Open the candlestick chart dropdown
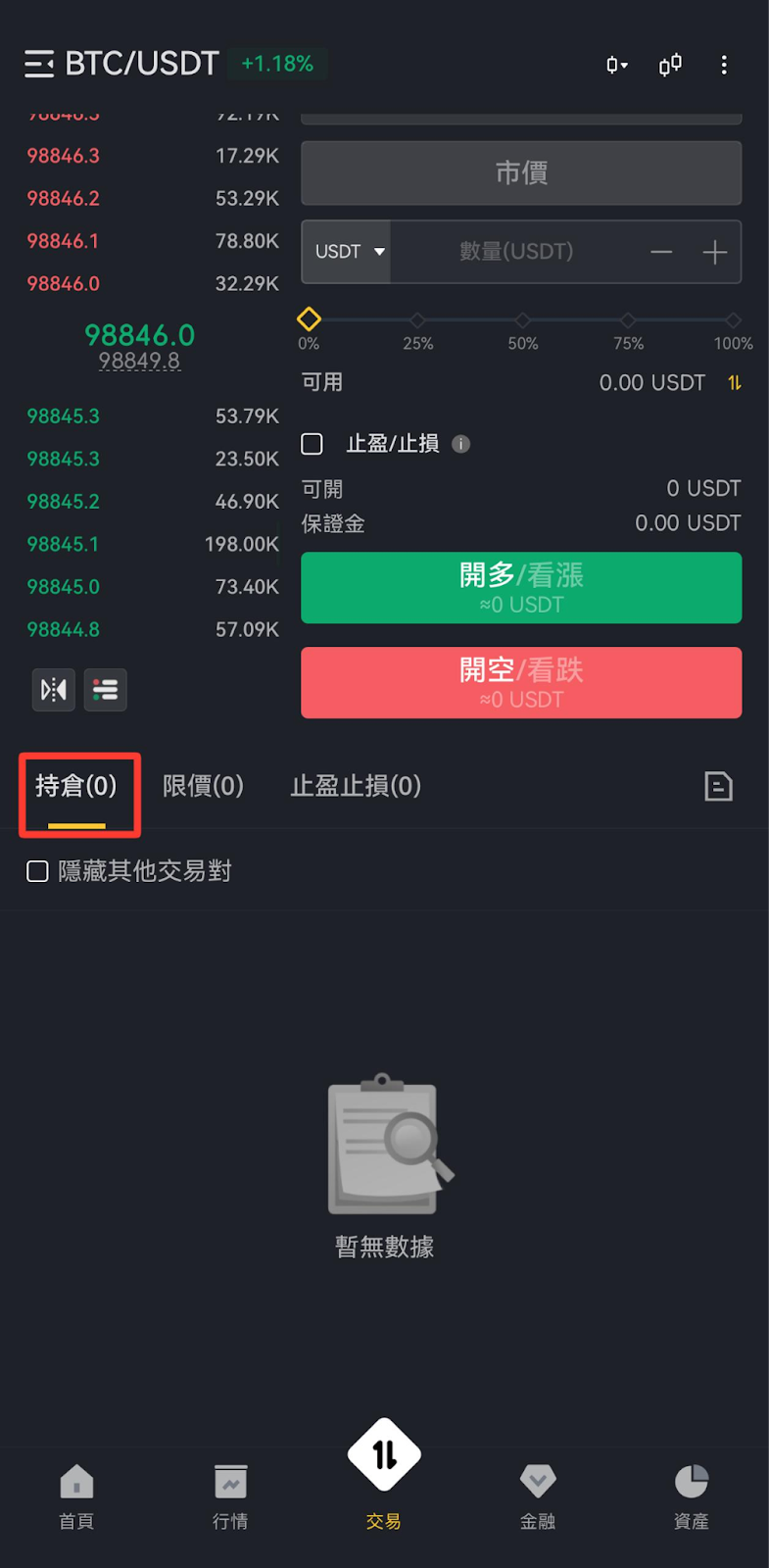The height and width of the screenshot is (1568, 769). coord(616,66)
